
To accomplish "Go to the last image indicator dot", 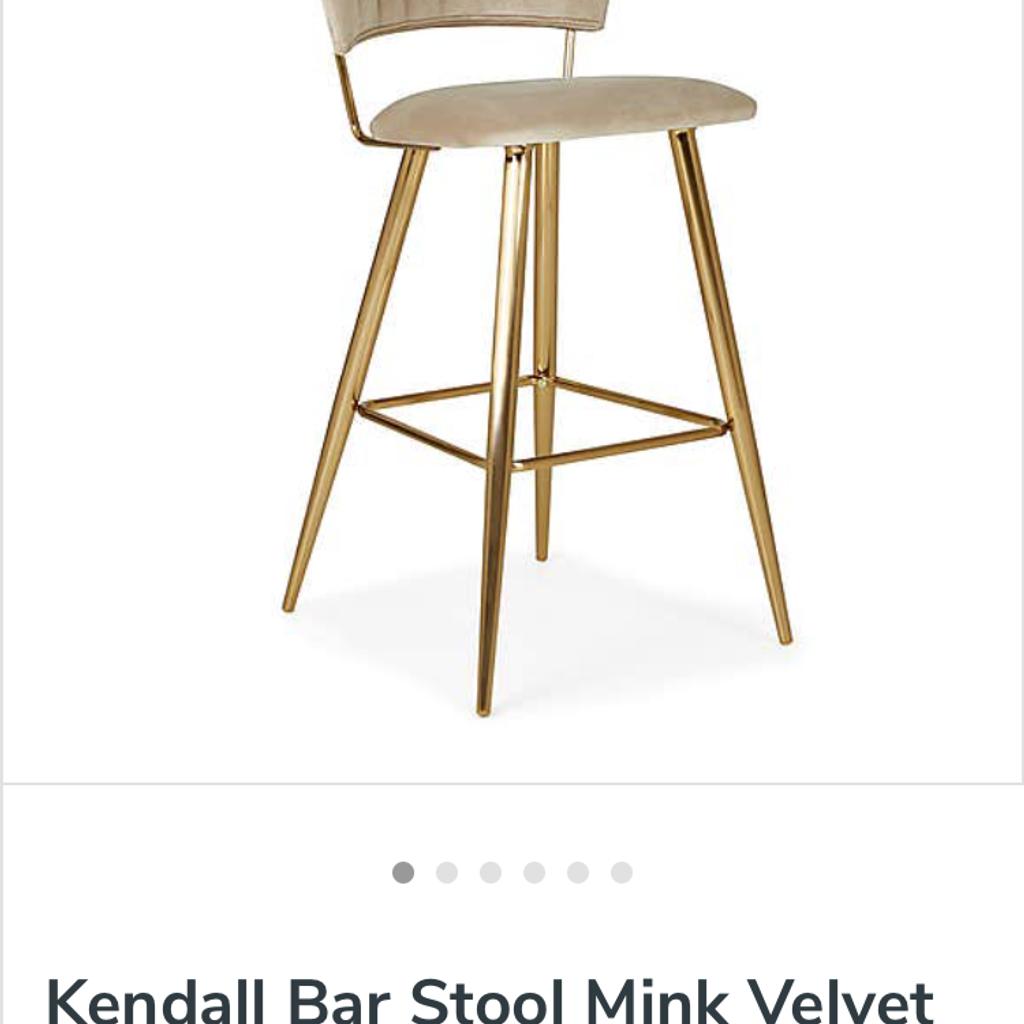I will tap(622, 873).
